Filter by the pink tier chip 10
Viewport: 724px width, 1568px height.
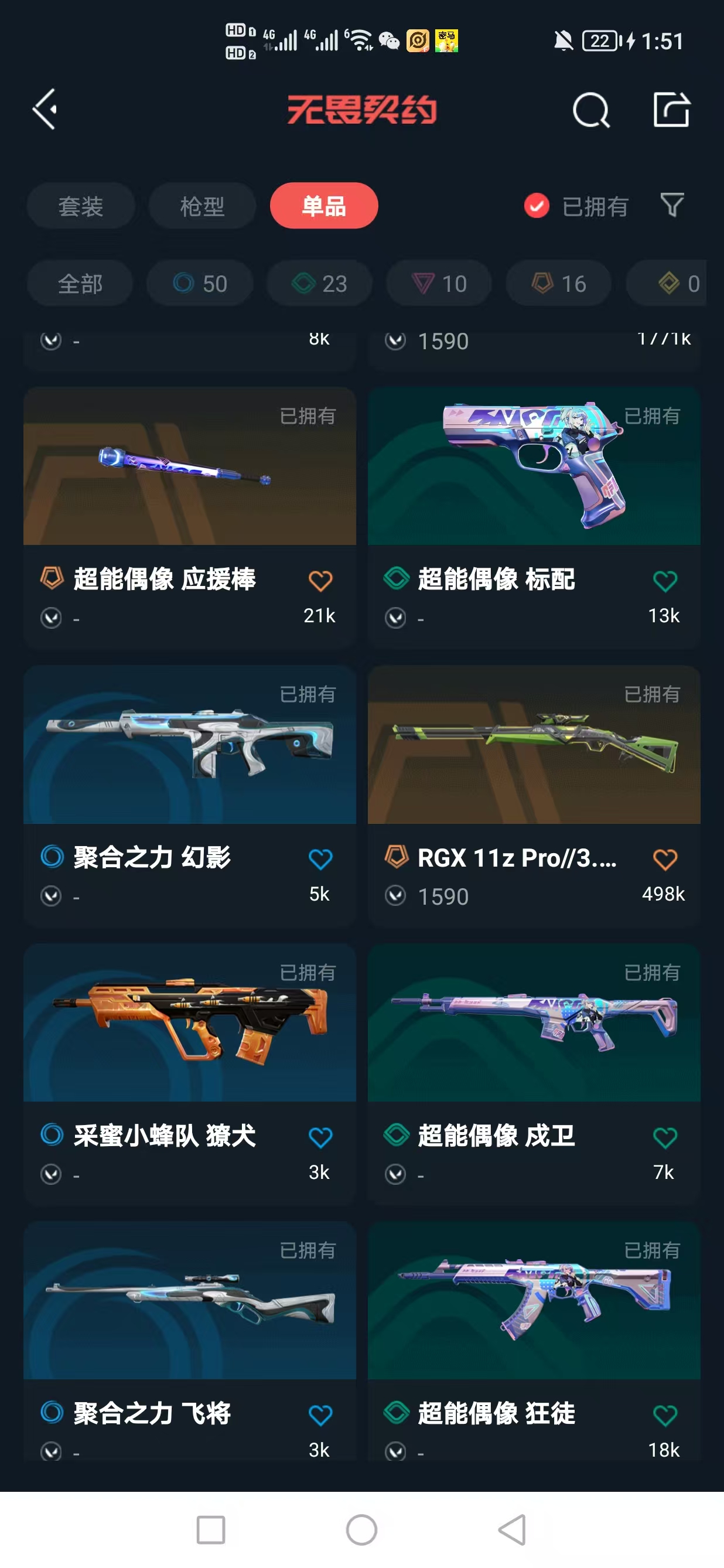[439, 284]
